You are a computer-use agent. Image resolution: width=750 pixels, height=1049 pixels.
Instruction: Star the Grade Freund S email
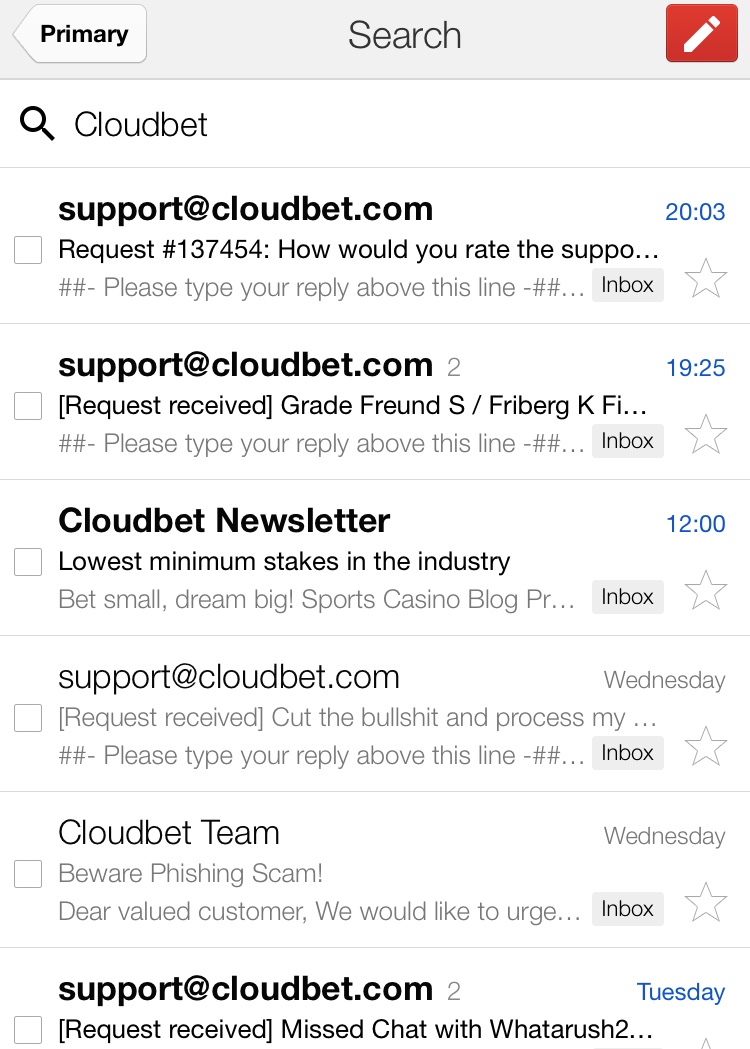point(706,435)
